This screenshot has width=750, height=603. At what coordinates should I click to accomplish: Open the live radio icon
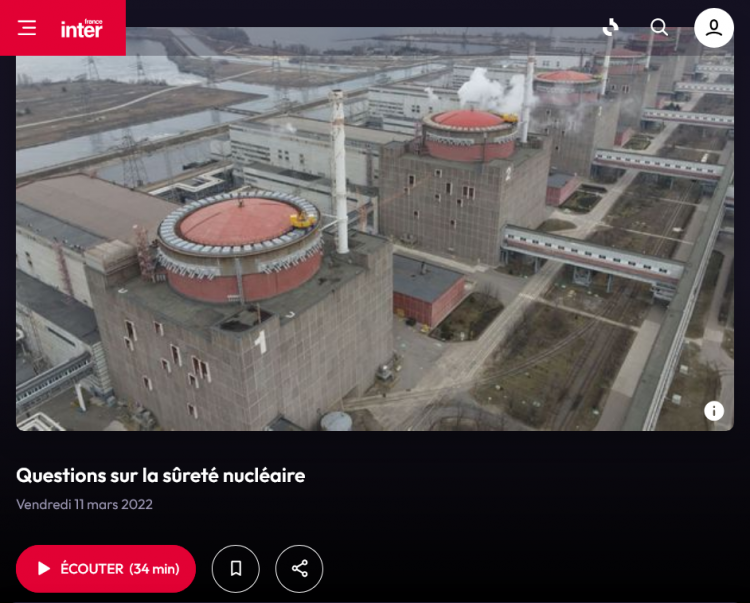pyautogui.click(x=610, y=28)
